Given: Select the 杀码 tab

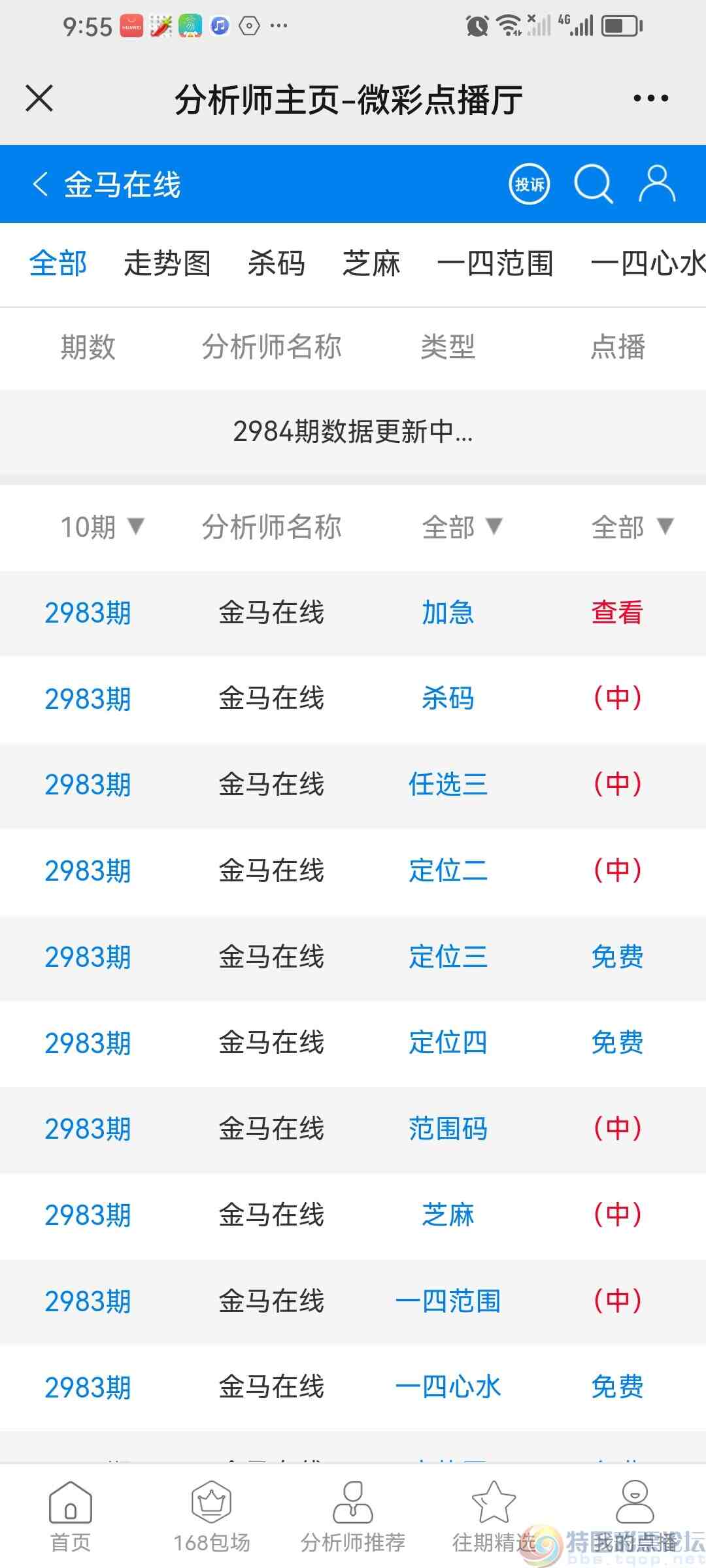Looking at the screenshot, I should (277, 264).
